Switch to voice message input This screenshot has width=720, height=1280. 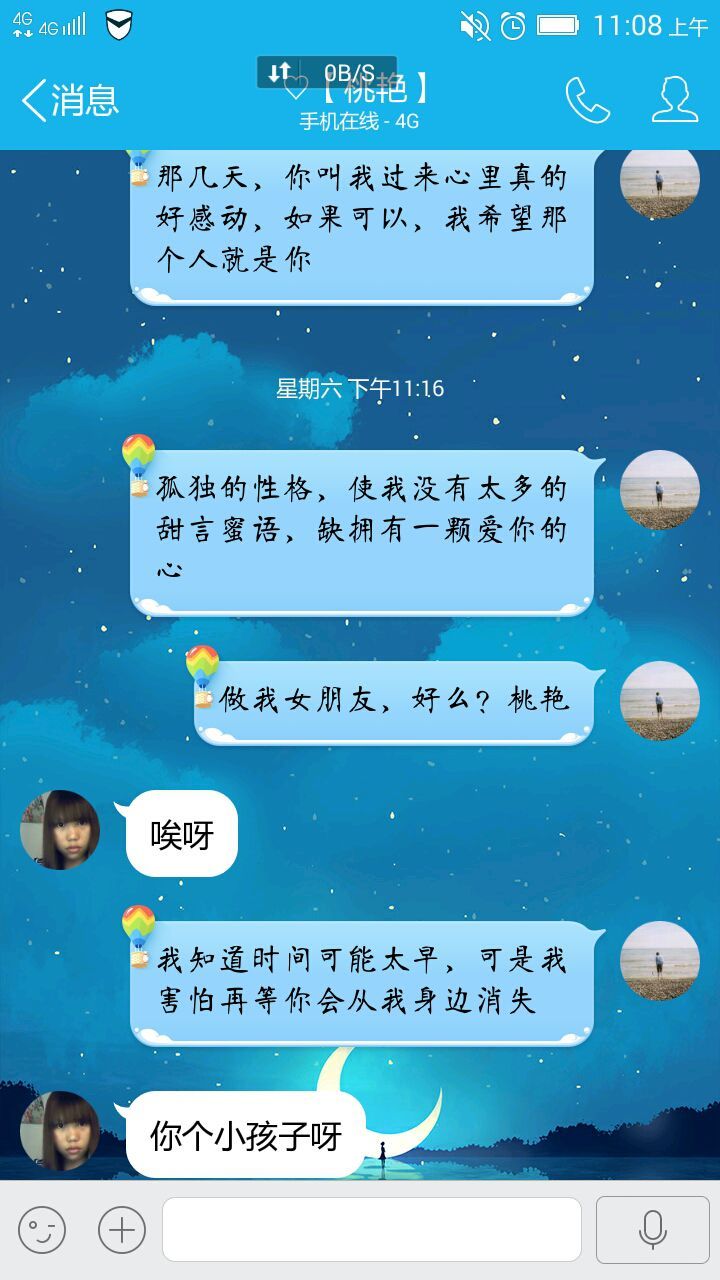click(653, 1229)
